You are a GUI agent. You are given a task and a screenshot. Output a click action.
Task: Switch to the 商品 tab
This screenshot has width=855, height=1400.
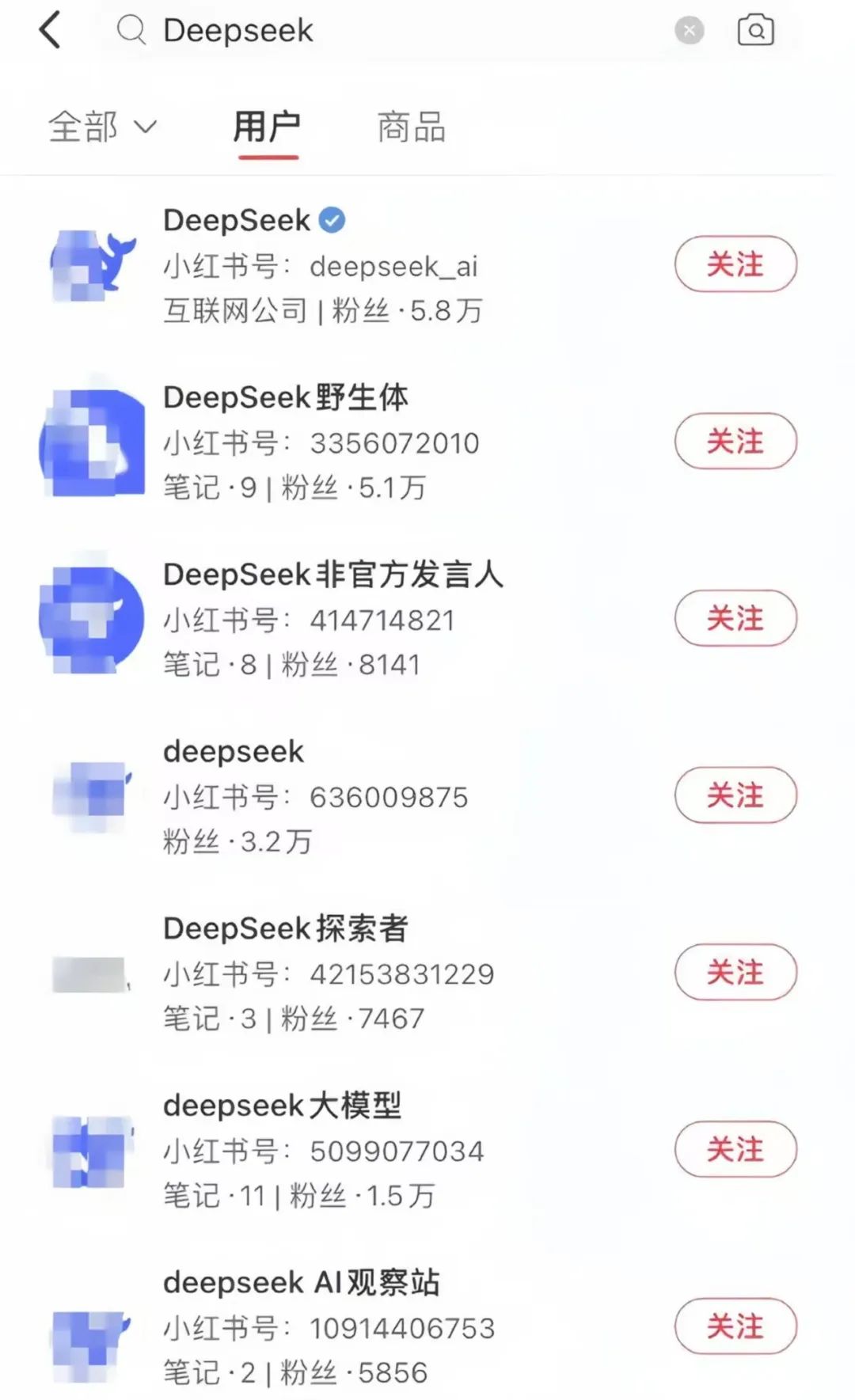coord(411,127)
